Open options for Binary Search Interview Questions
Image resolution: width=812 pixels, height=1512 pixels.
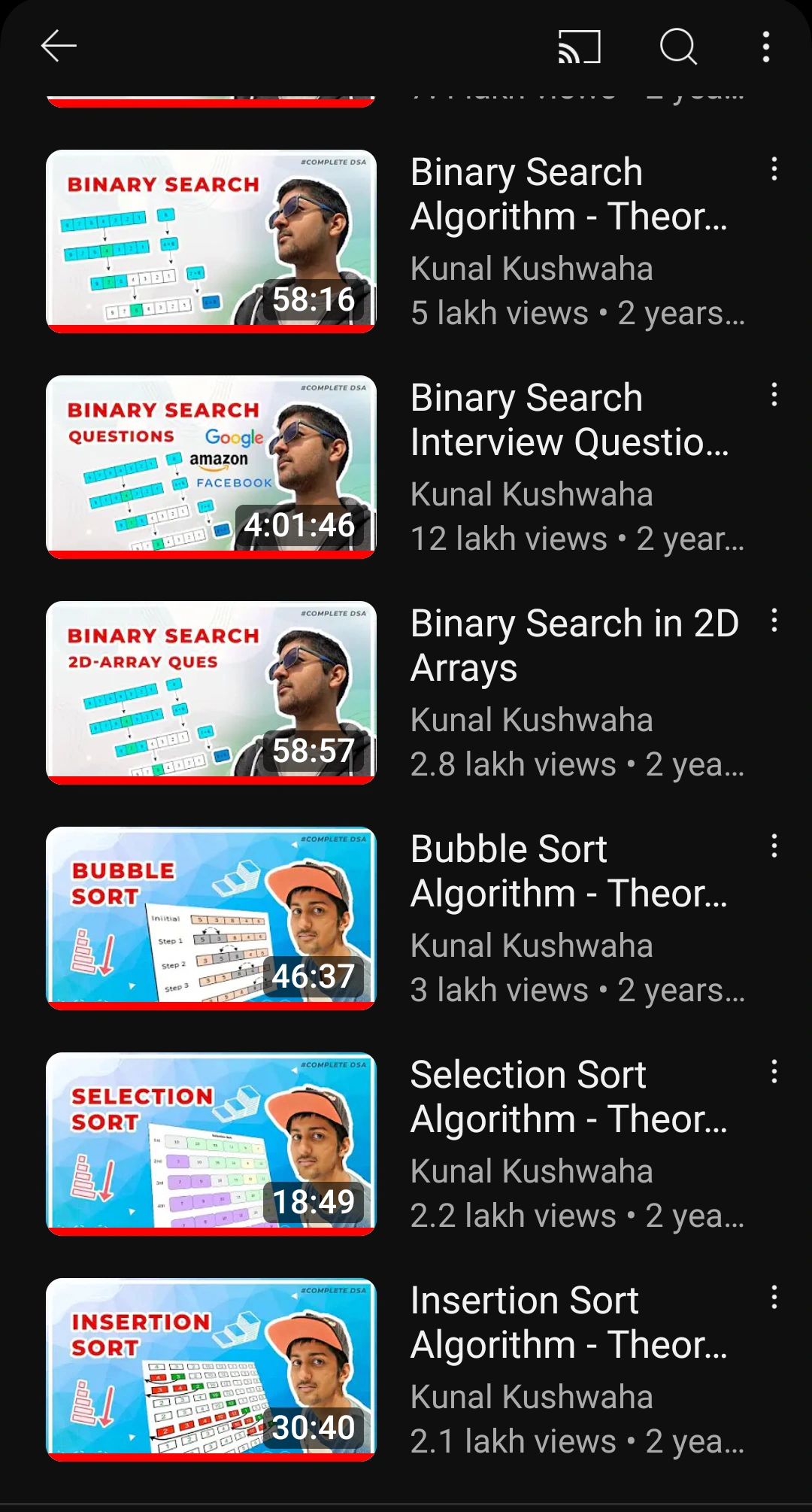[x=774, y=395]
